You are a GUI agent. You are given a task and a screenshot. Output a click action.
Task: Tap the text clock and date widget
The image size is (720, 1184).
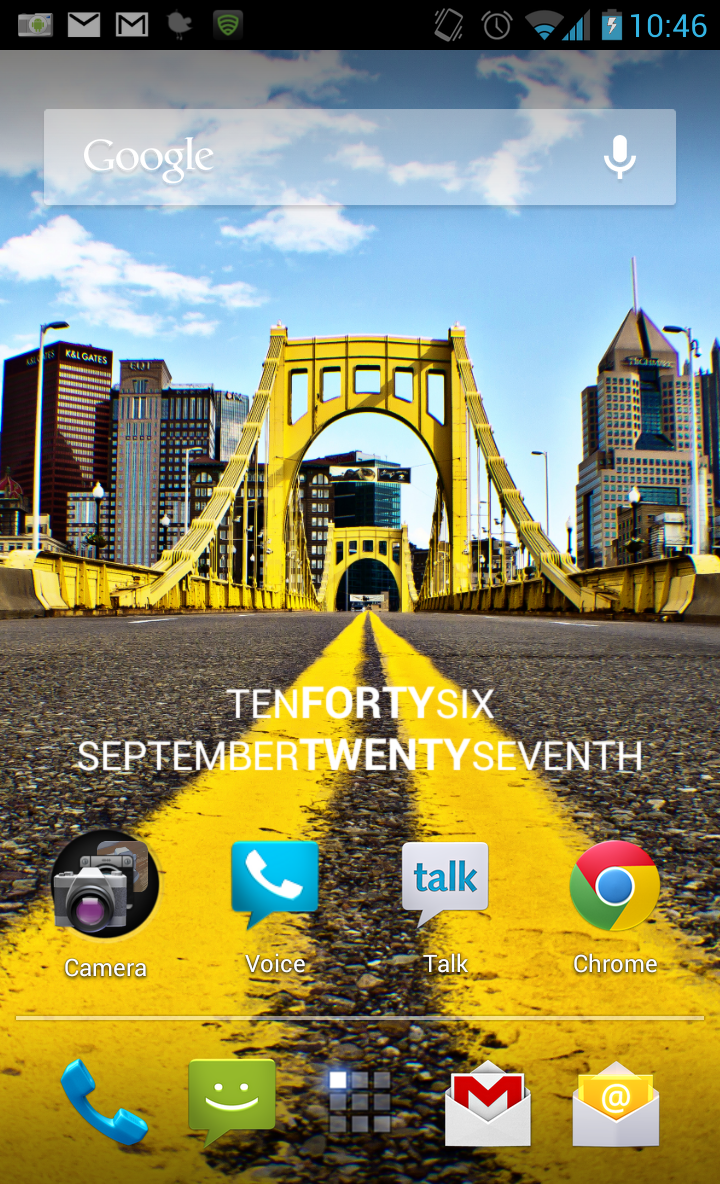pos(360,730)
